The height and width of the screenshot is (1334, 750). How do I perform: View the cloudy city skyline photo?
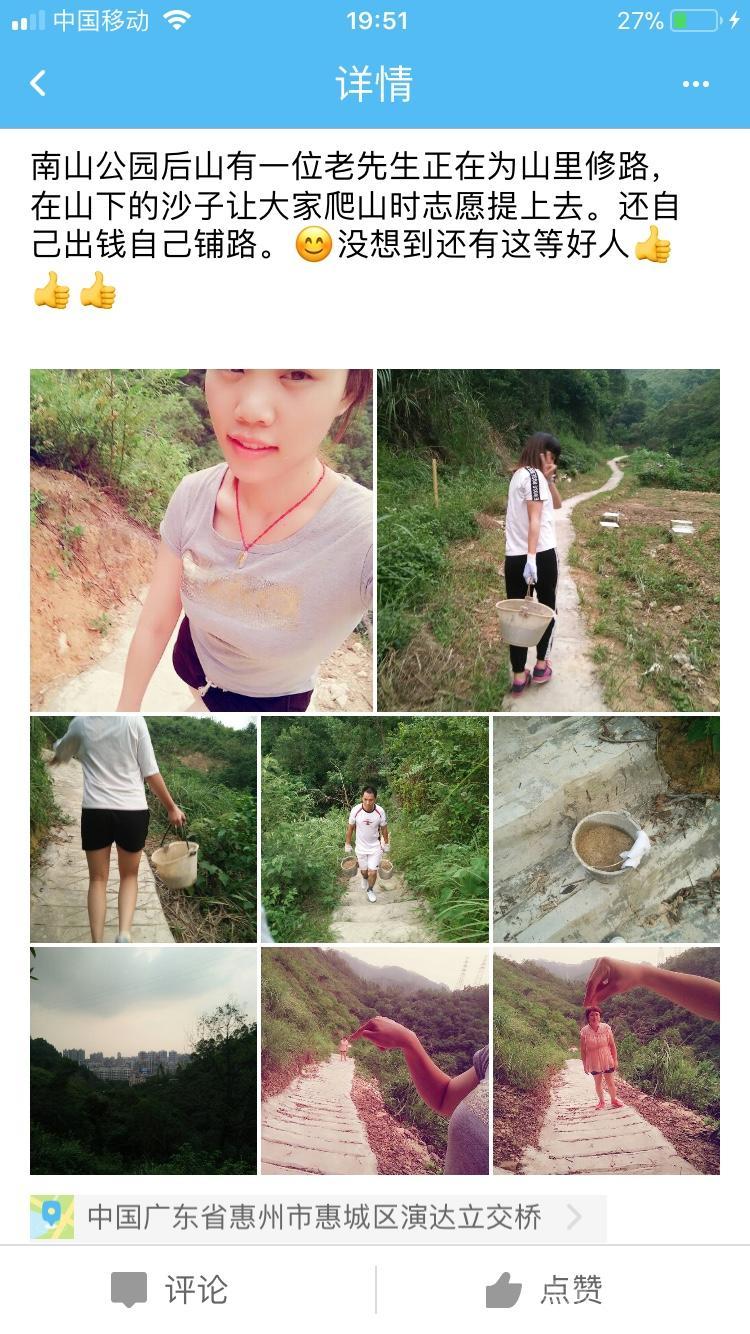(143, 1060)
